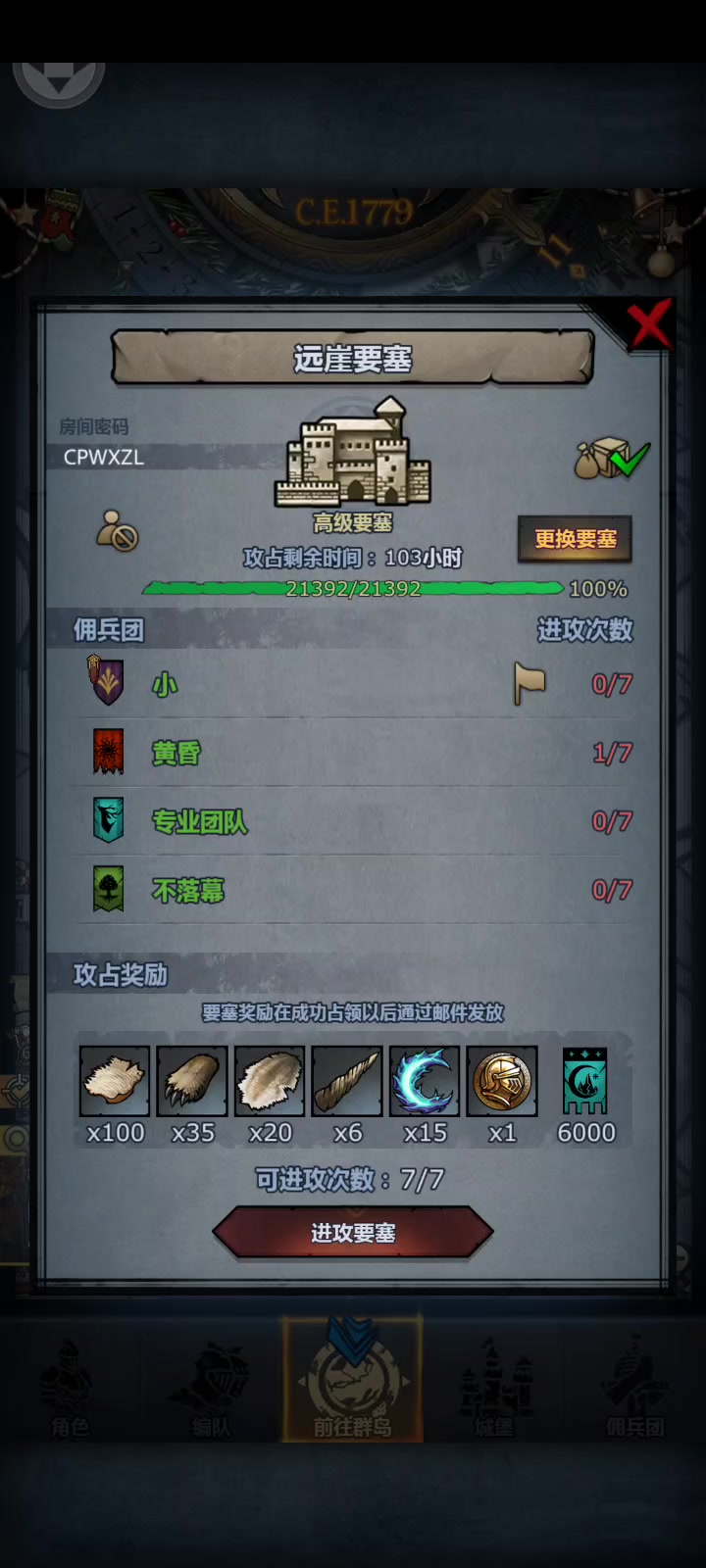The image size is (706, 1568).
Task: Open mercenary group 黄昏 row
Action: [x=353, y=753]
